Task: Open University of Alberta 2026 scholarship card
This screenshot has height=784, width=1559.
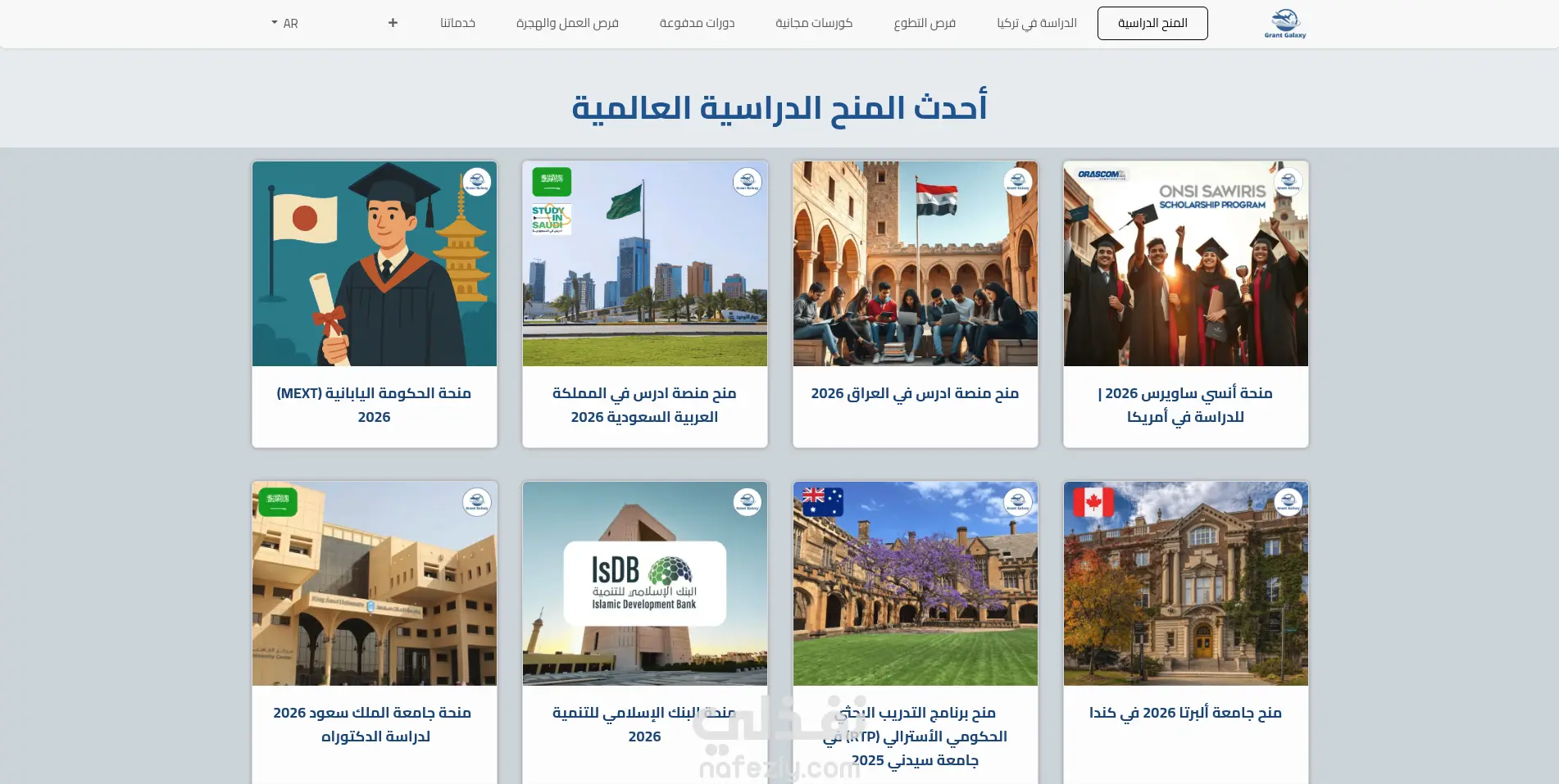Action: pos(1186,632)
